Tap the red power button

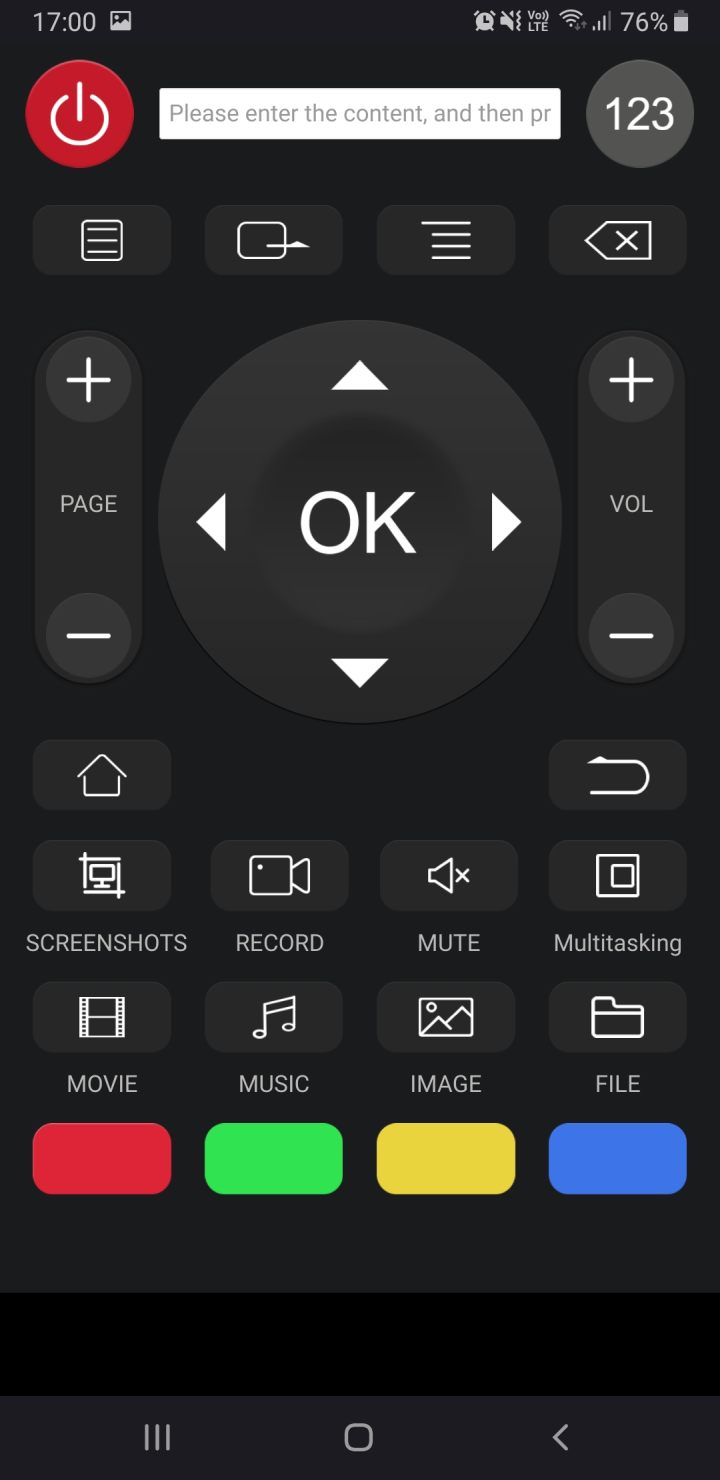(80, 114)
